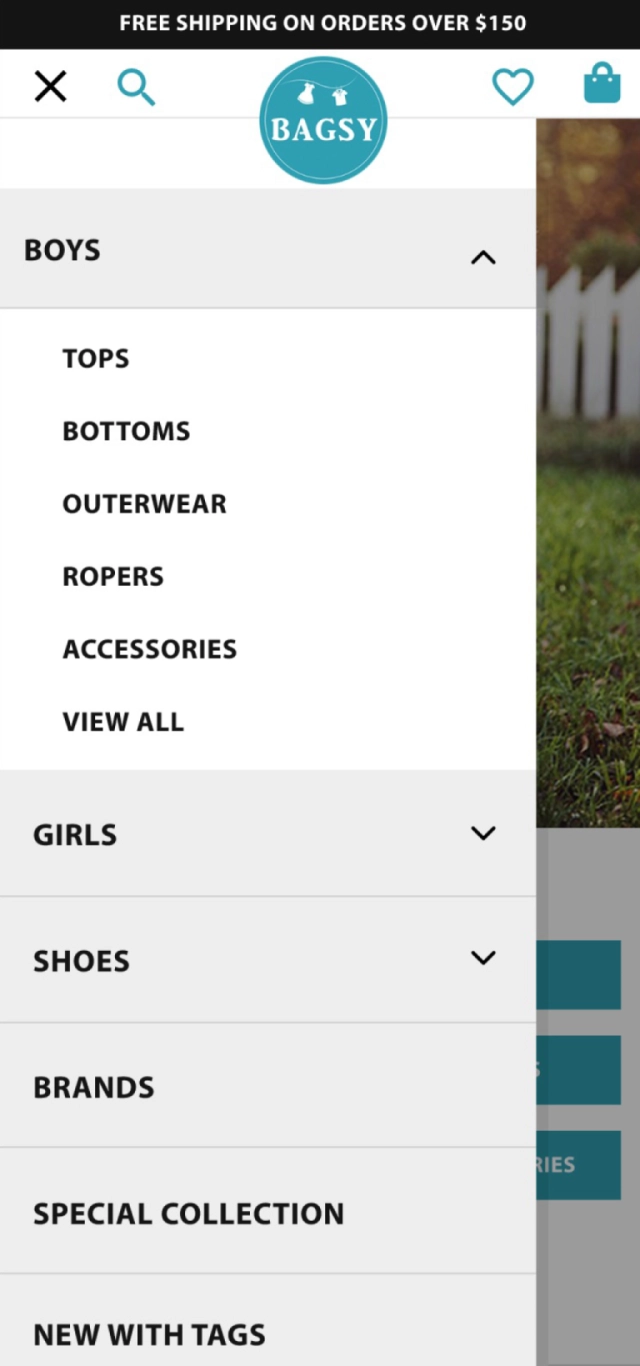This screenshot has width=640, height=1366.
Task: Open the Brands menu item
Action: pyautogui.click(x=94, y=1087)
